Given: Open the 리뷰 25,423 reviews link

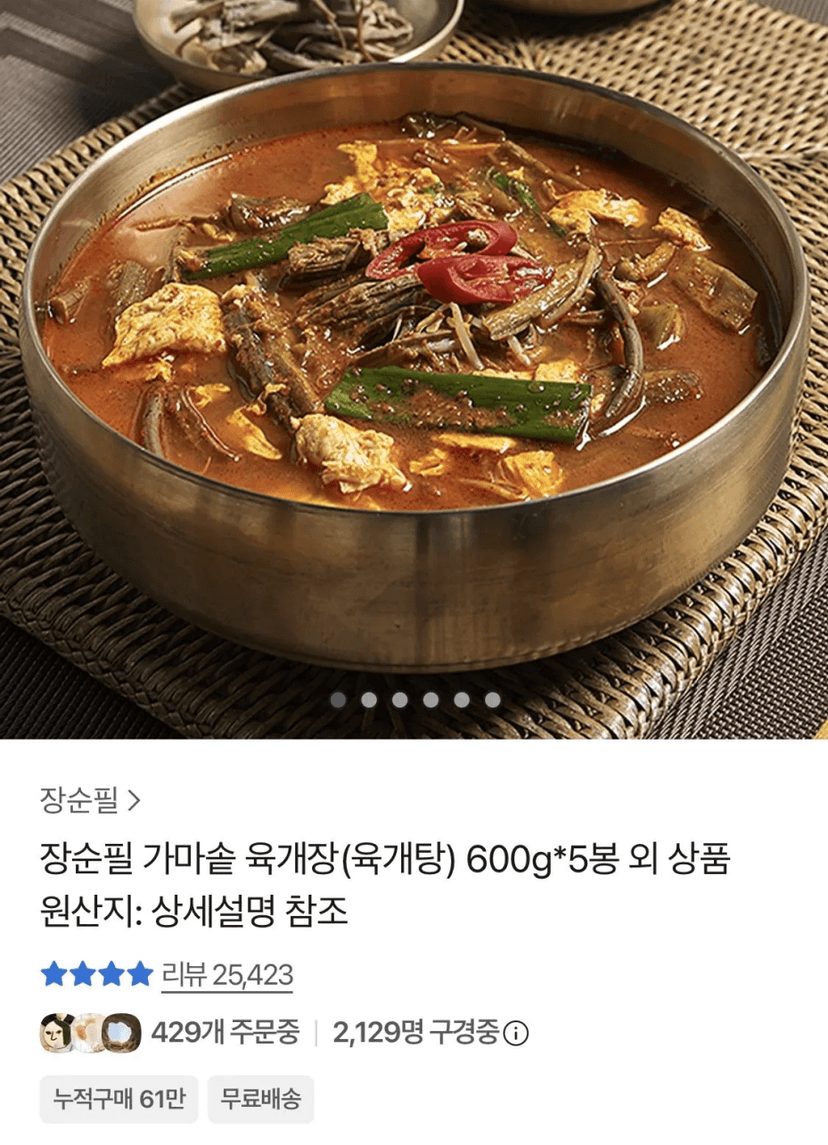Looking at the screenshot, I should pos(227,975).
